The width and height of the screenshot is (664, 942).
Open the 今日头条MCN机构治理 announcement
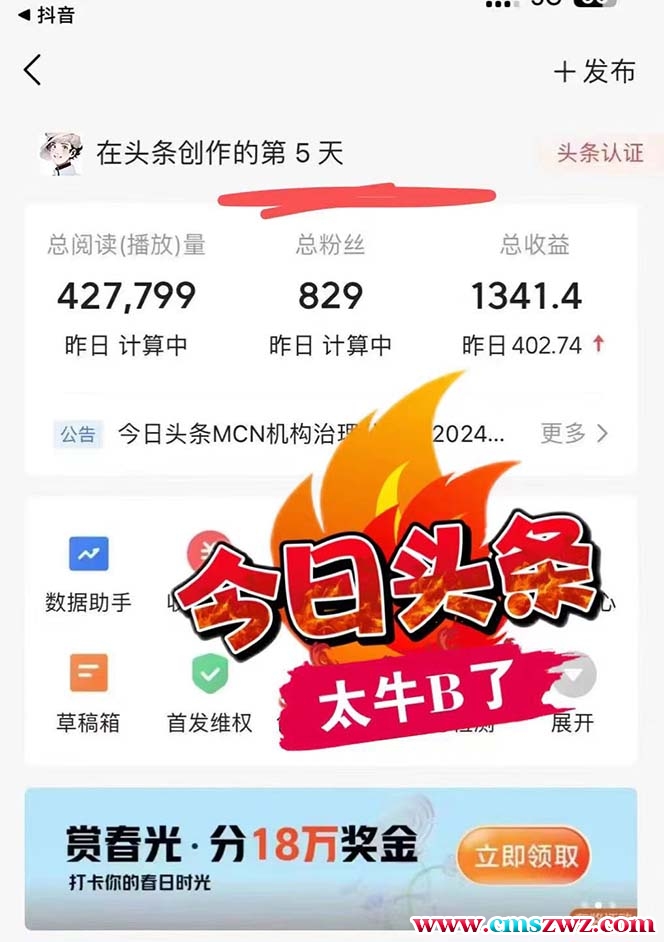(310, 433)
